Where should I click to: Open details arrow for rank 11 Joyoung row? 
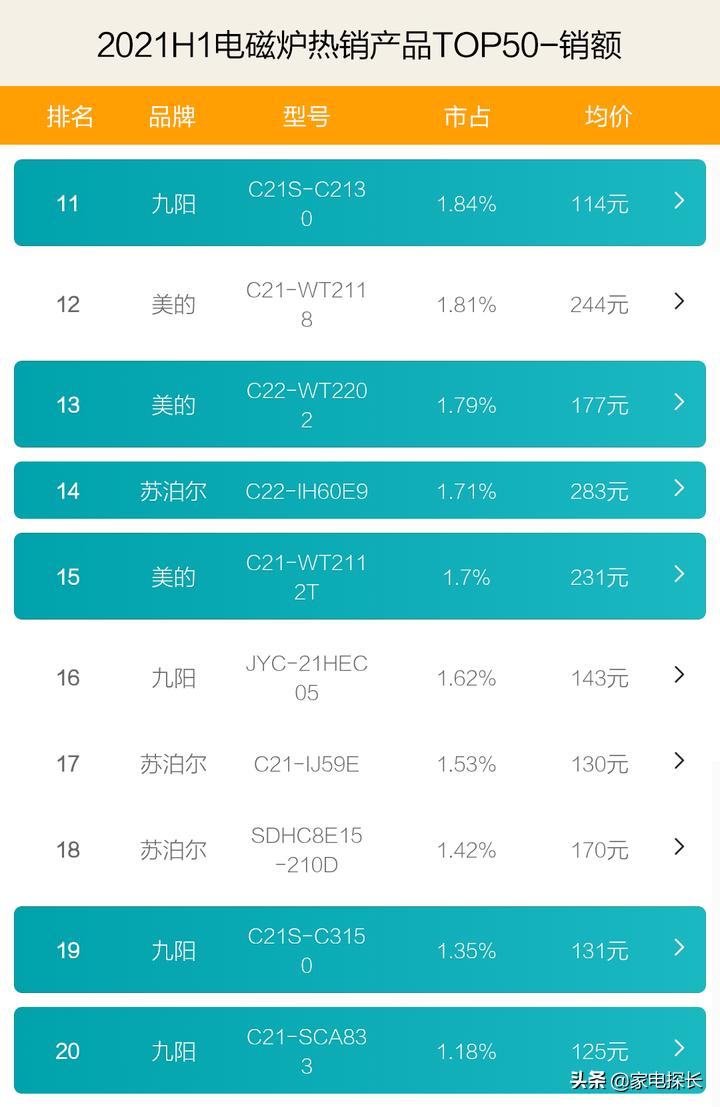pos(679,202)
